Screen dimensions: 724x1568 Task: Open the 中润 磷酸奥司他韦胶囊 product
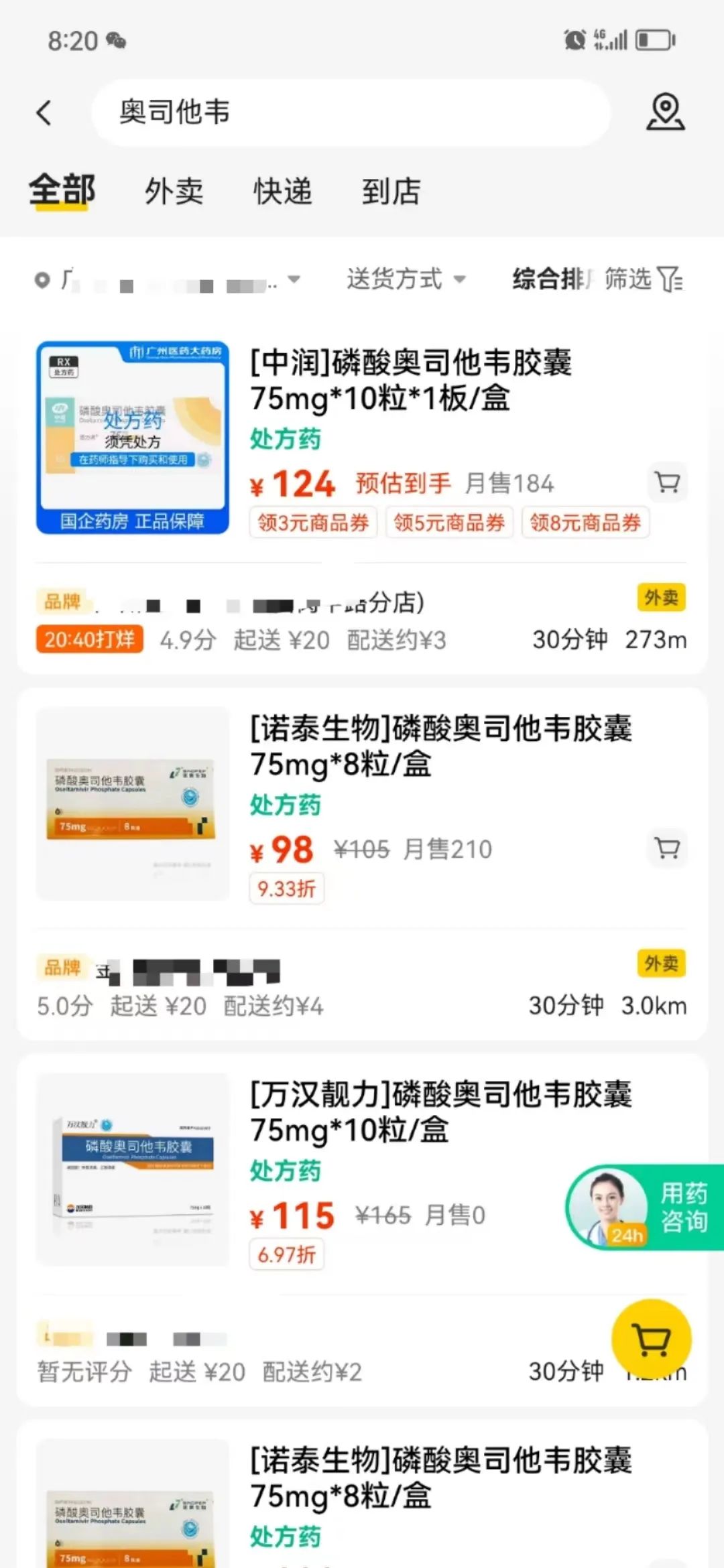point(410,380)
